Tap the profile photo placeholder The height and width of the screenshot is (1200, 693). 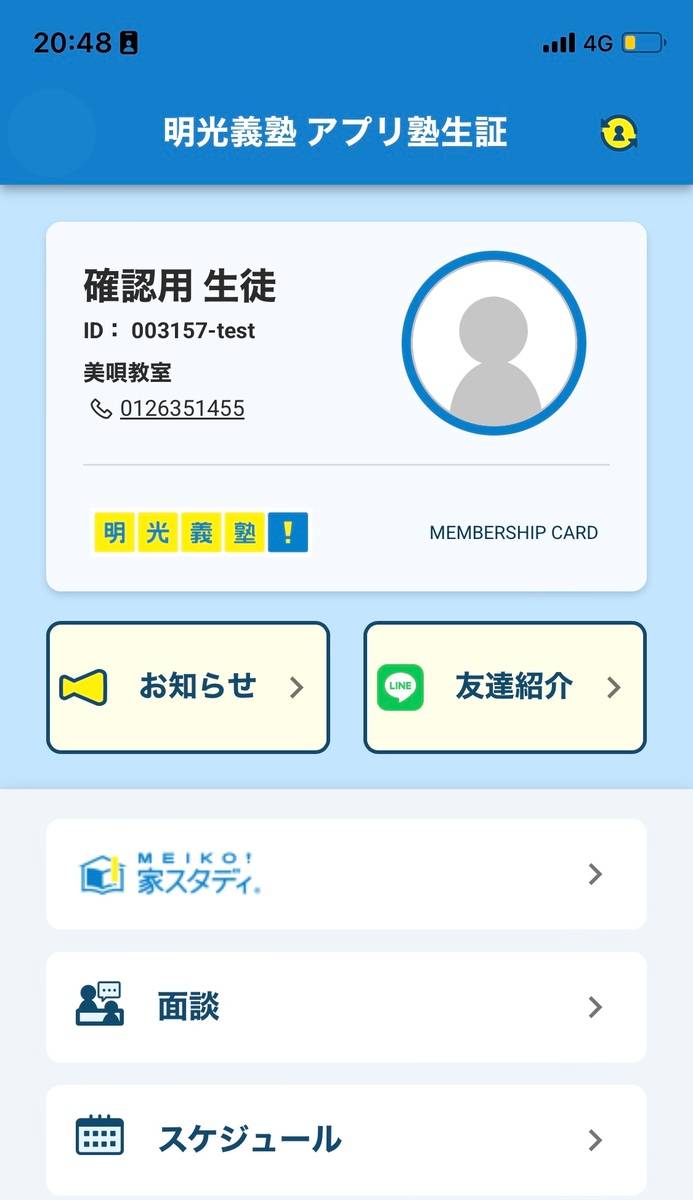click(x=494, y=343)
